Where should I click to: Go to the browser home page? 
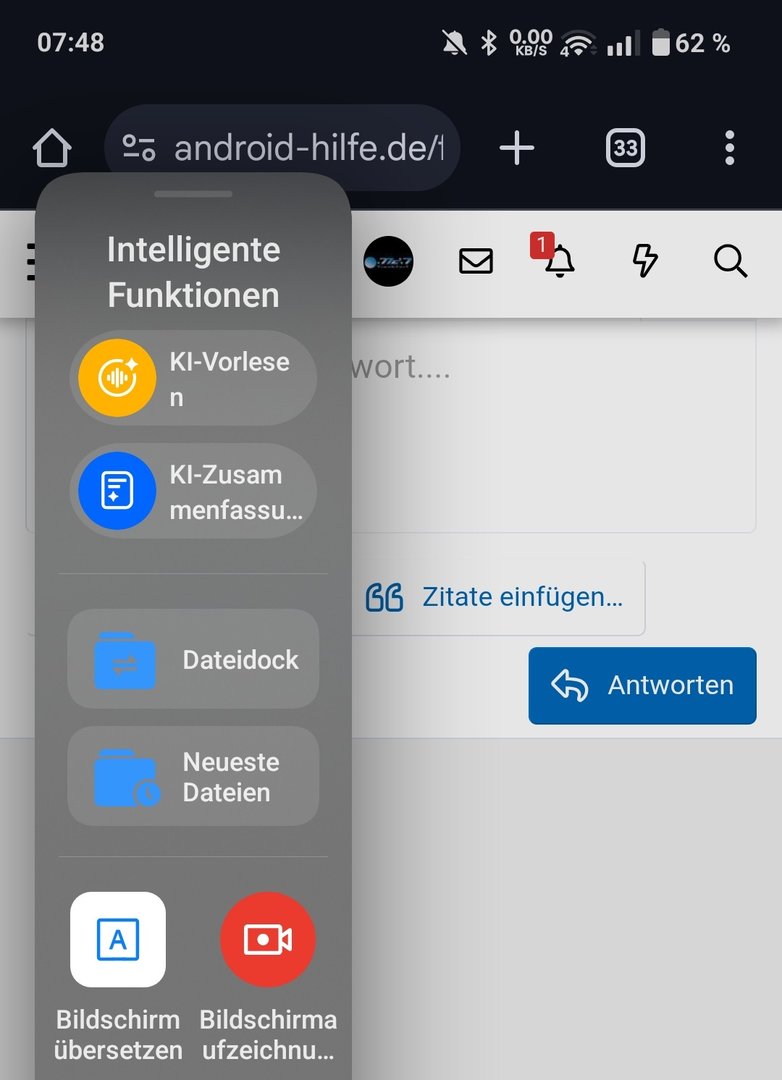coord(52,149)
